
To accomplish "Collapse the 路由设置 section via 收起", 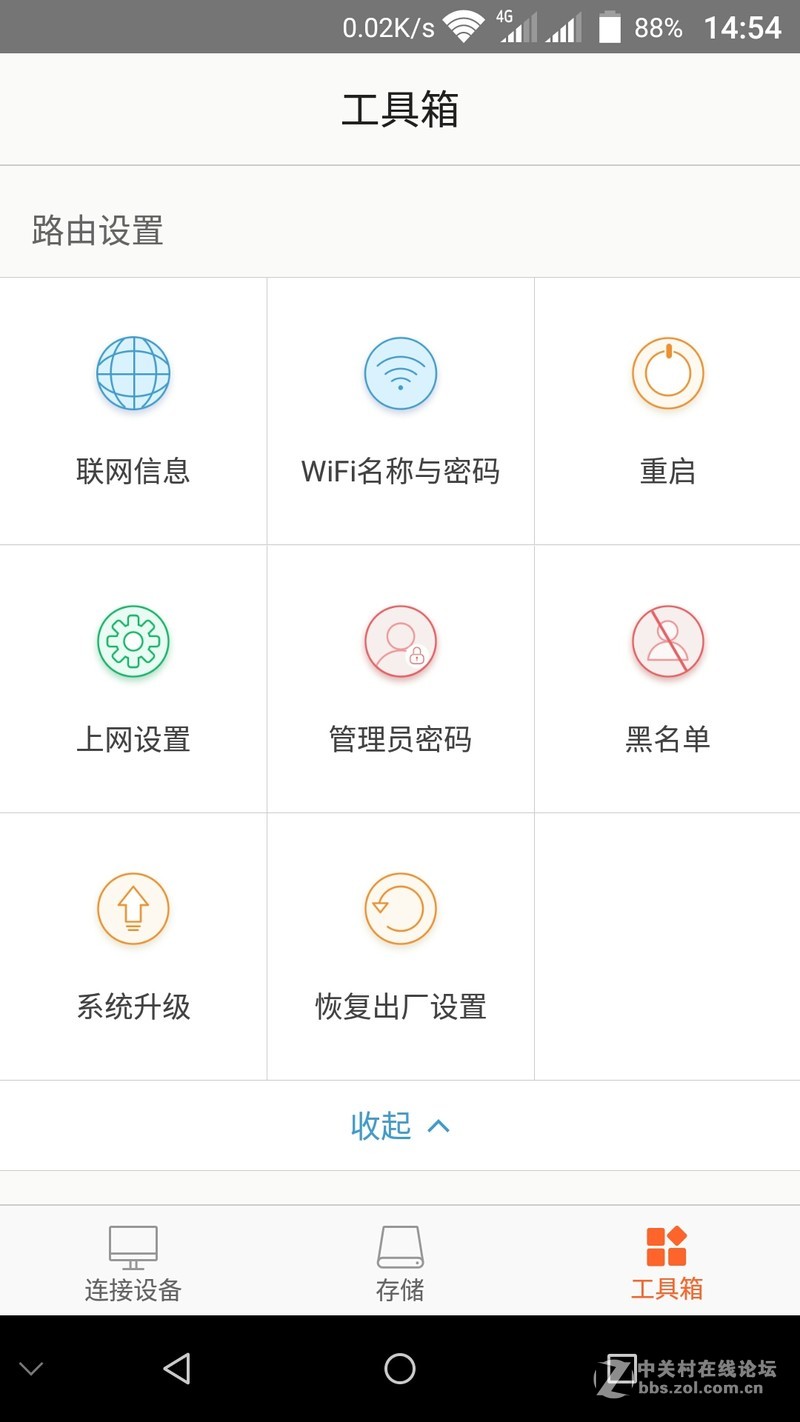I will pyautogui.click(x=400, y=1126).
